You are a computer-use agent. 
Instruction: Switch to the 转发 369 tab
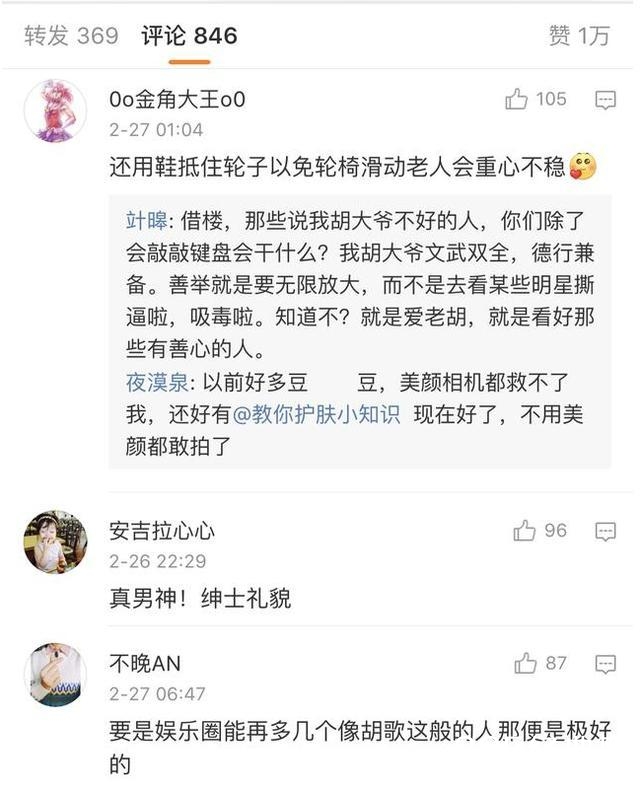71,36
